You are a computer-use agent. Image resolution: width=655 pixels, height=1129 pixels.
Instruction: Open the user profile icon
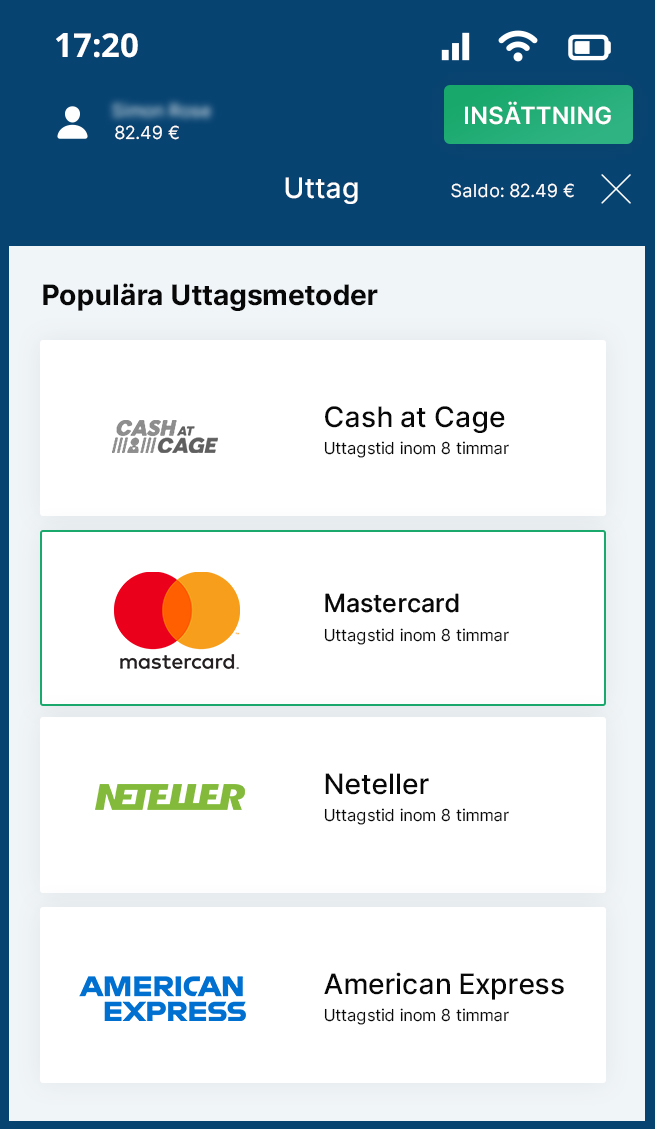[73, 122]
